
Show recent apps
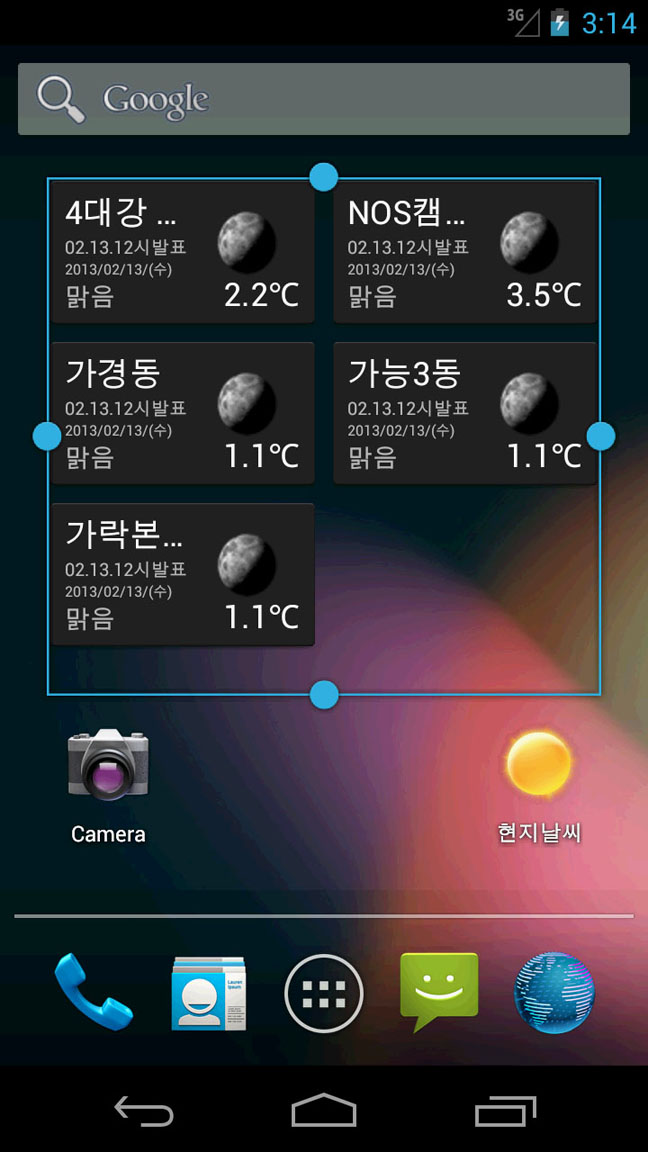[505, 1110]
